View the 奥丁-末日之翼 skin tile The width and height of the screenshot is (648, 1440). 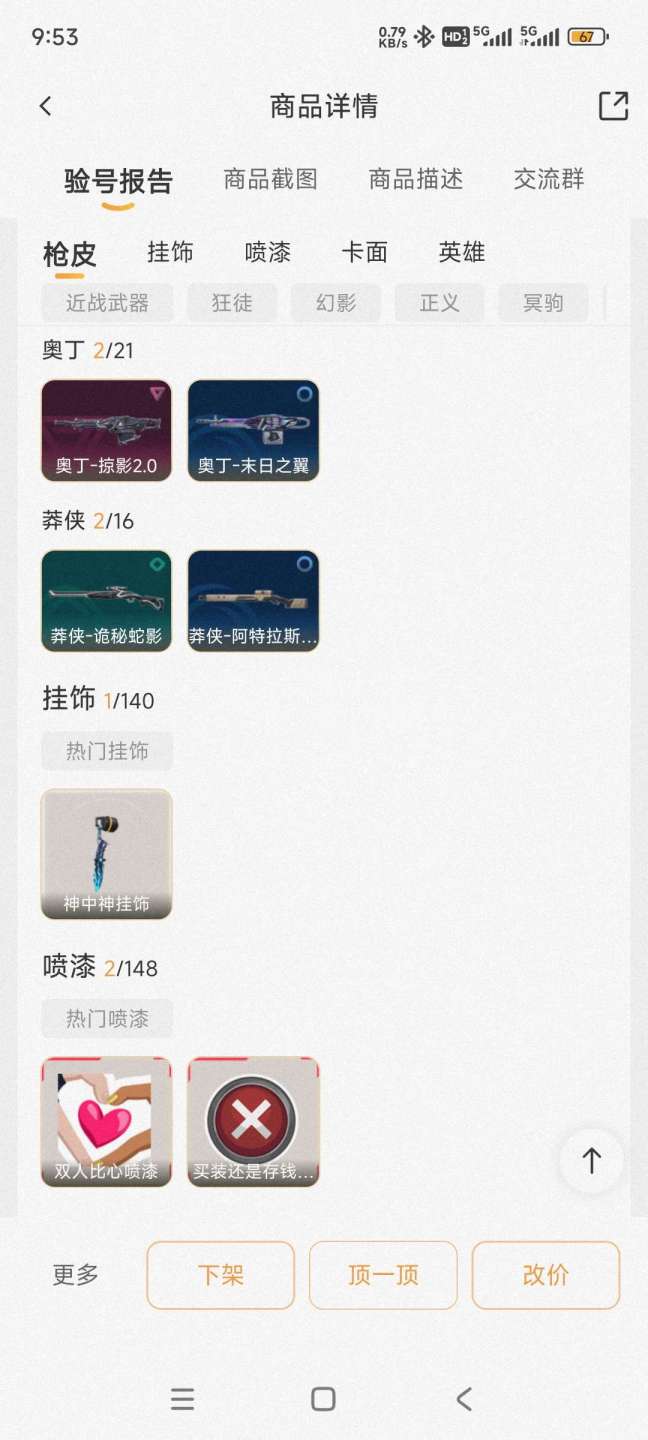253,430
